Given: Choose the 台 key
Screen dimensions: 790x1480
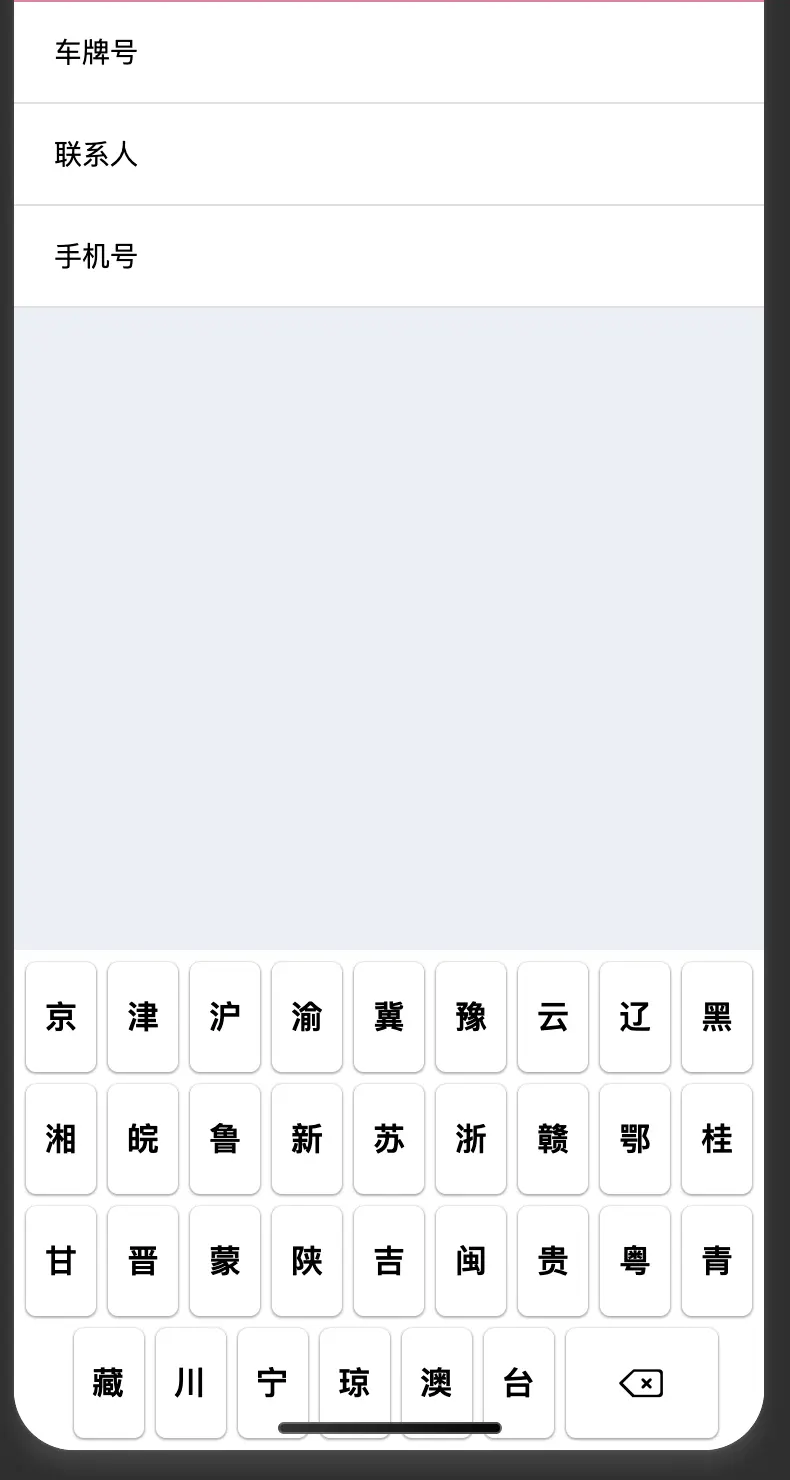Looking at the screenshot, I should [519, 1383].
